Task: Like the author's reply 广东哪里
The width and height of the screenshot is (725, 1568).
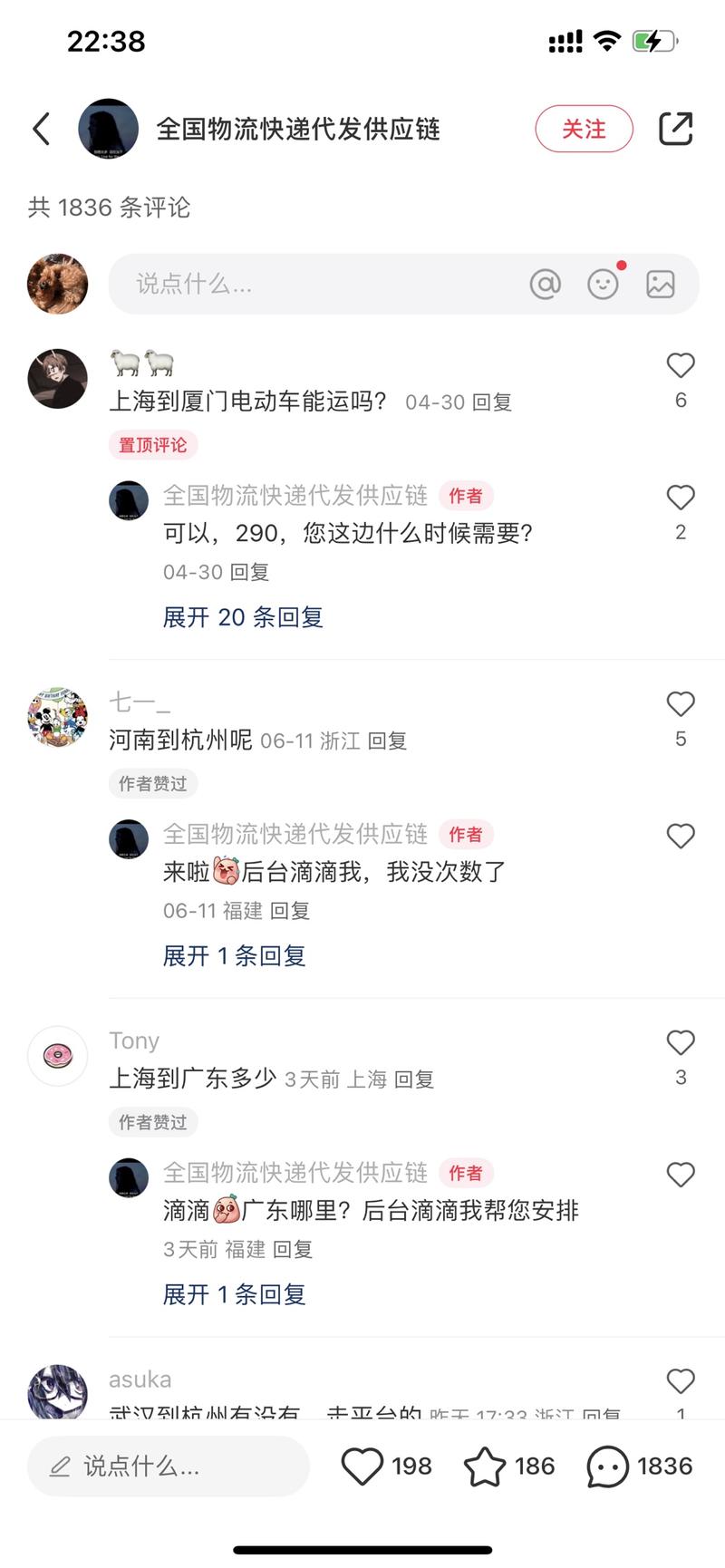Action: [x=681, y=1175]
